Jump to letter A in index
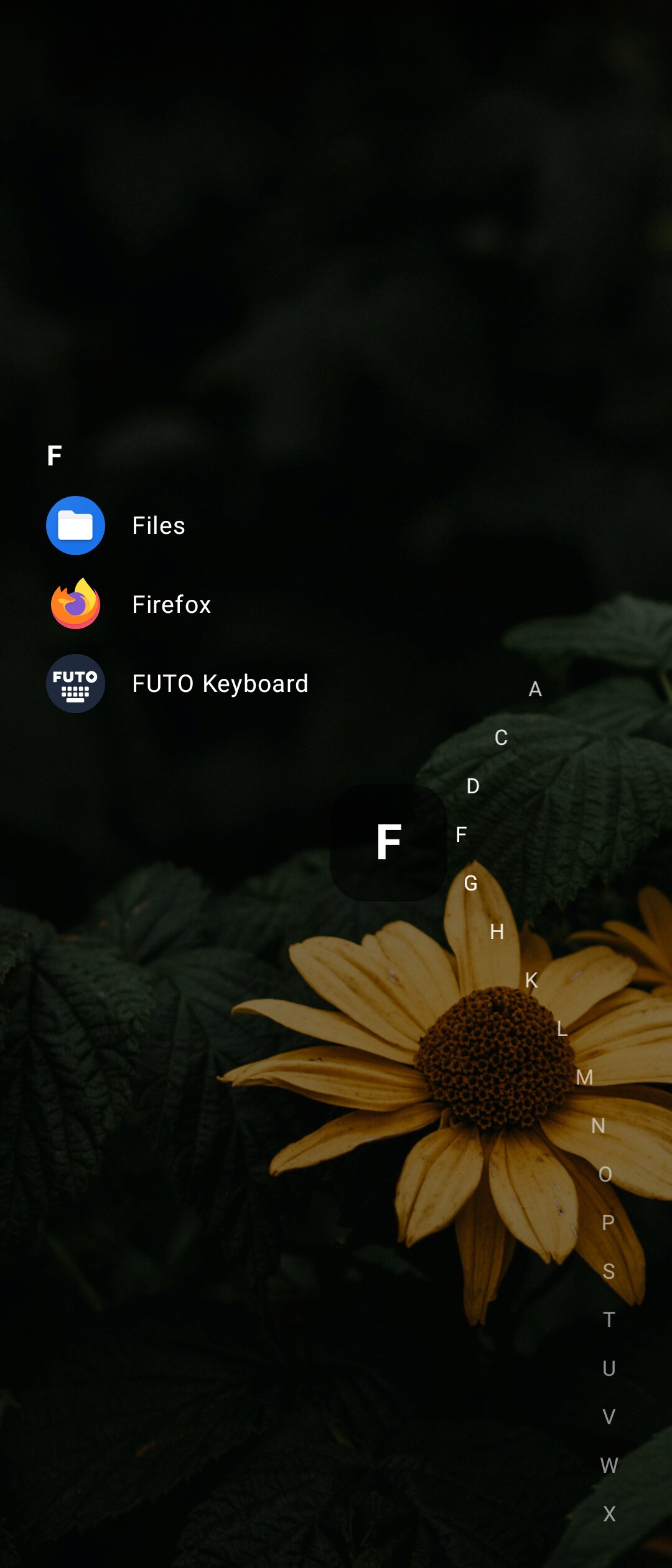 pos(535,689)
